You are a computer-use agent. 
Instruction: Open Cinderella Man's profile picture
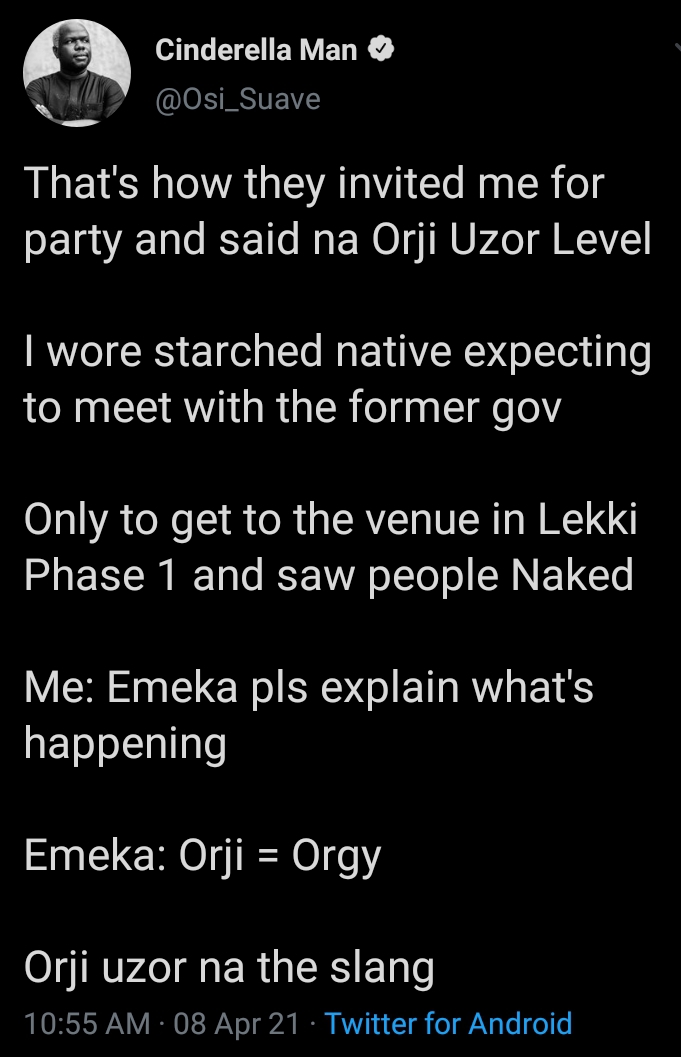point(77,73)
